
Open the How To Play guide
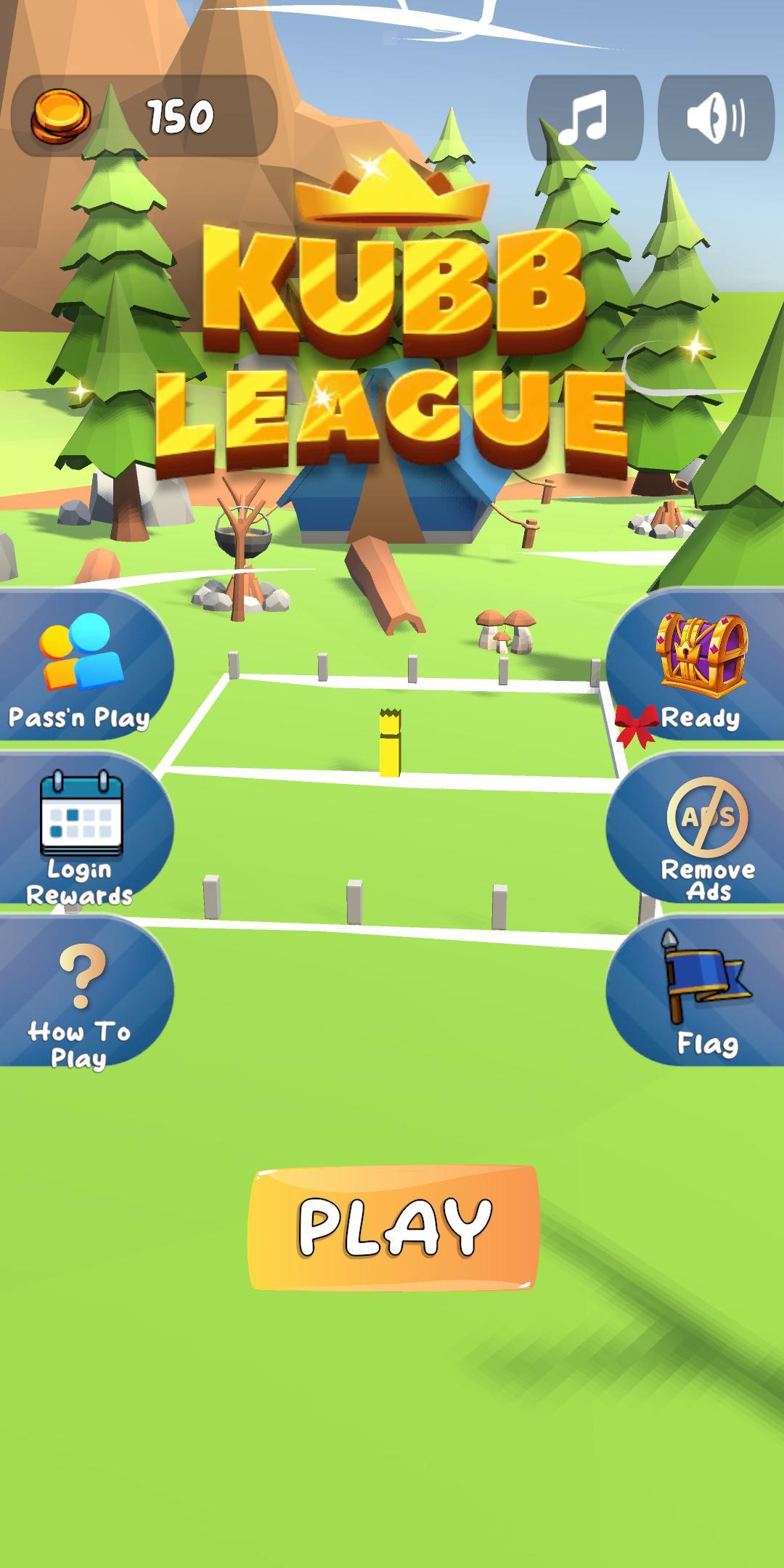click(80, 995)
